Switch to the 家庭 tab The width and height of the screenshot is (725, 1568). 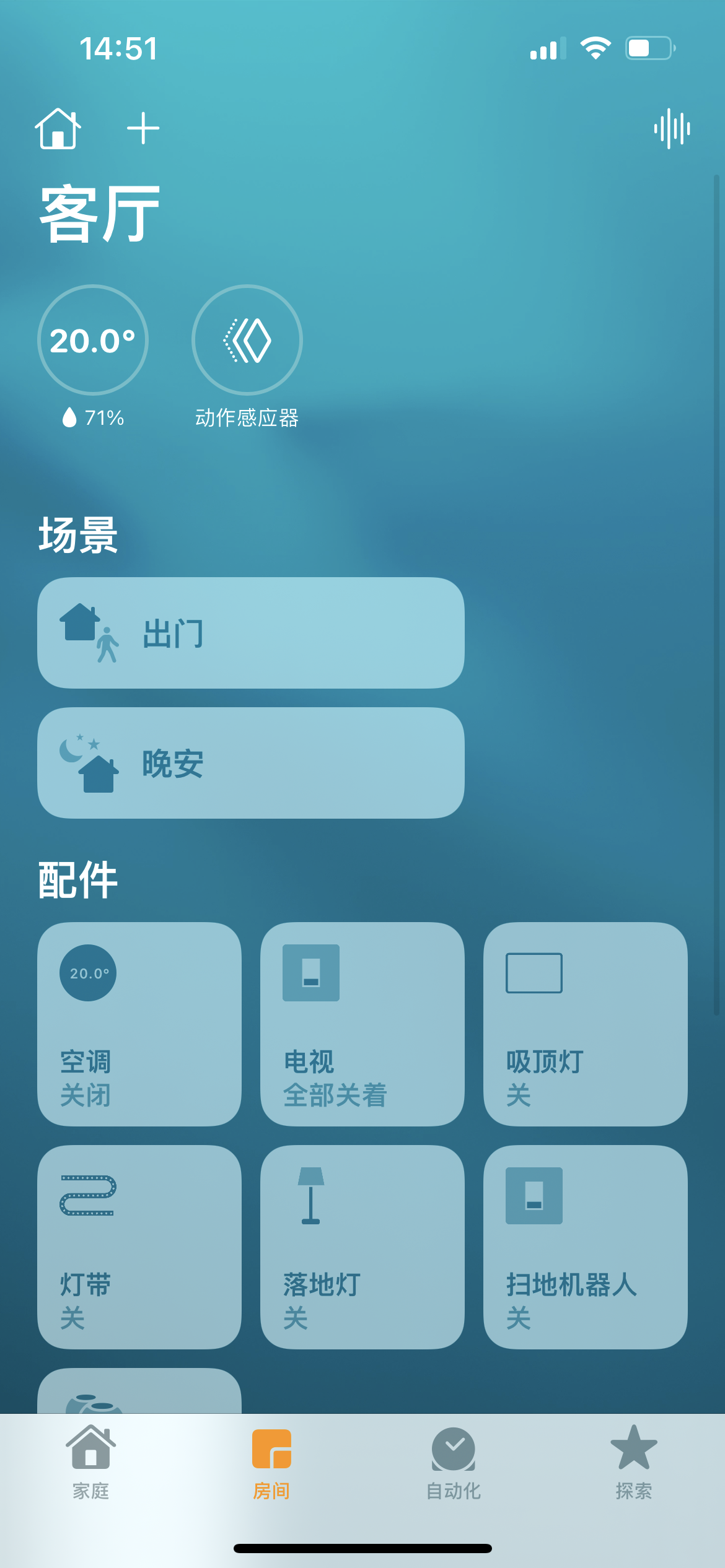coord(91,1463)
